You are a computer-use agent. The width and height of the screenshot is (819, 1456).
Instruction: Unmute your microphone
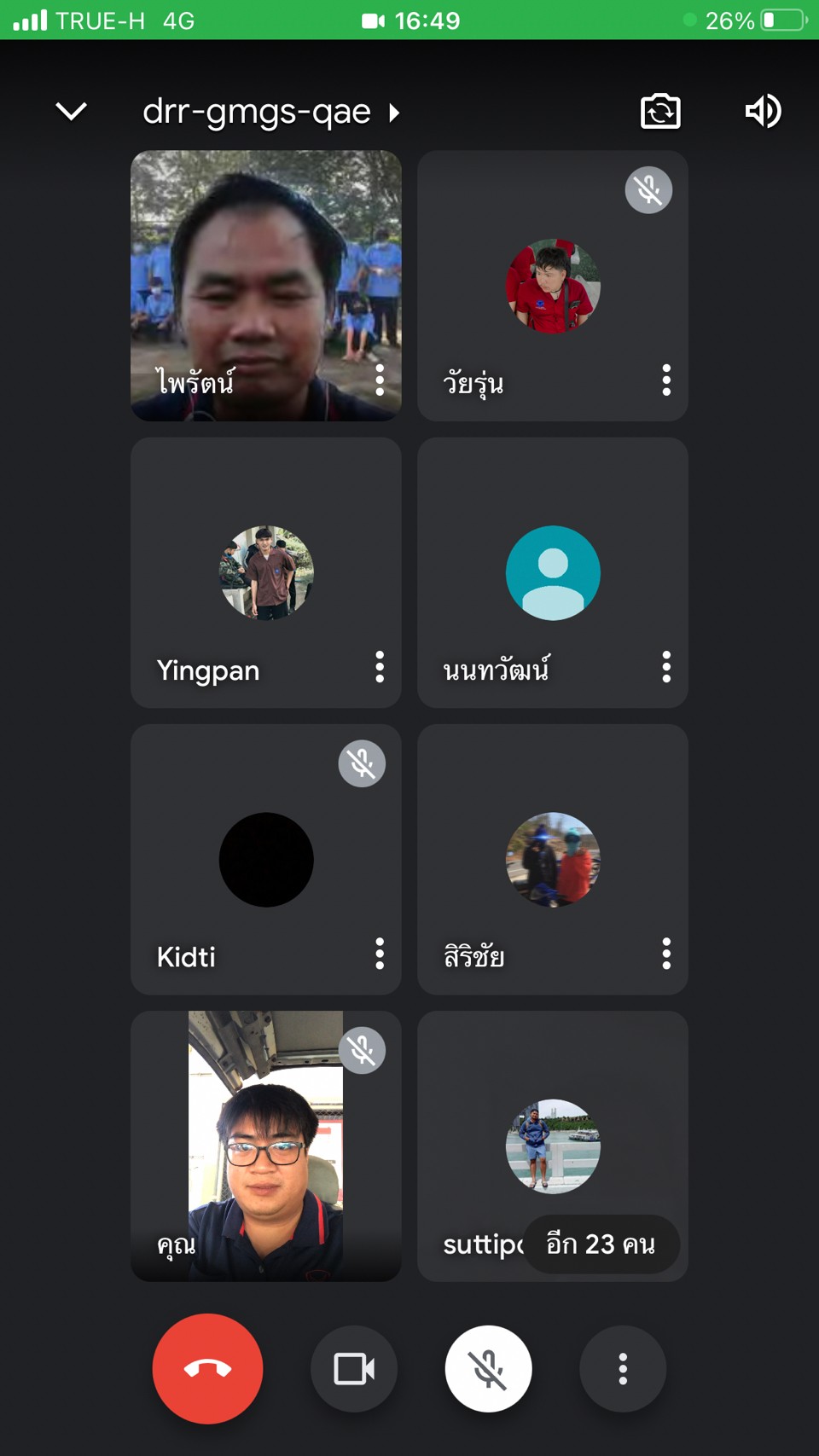pos(488,1368)
